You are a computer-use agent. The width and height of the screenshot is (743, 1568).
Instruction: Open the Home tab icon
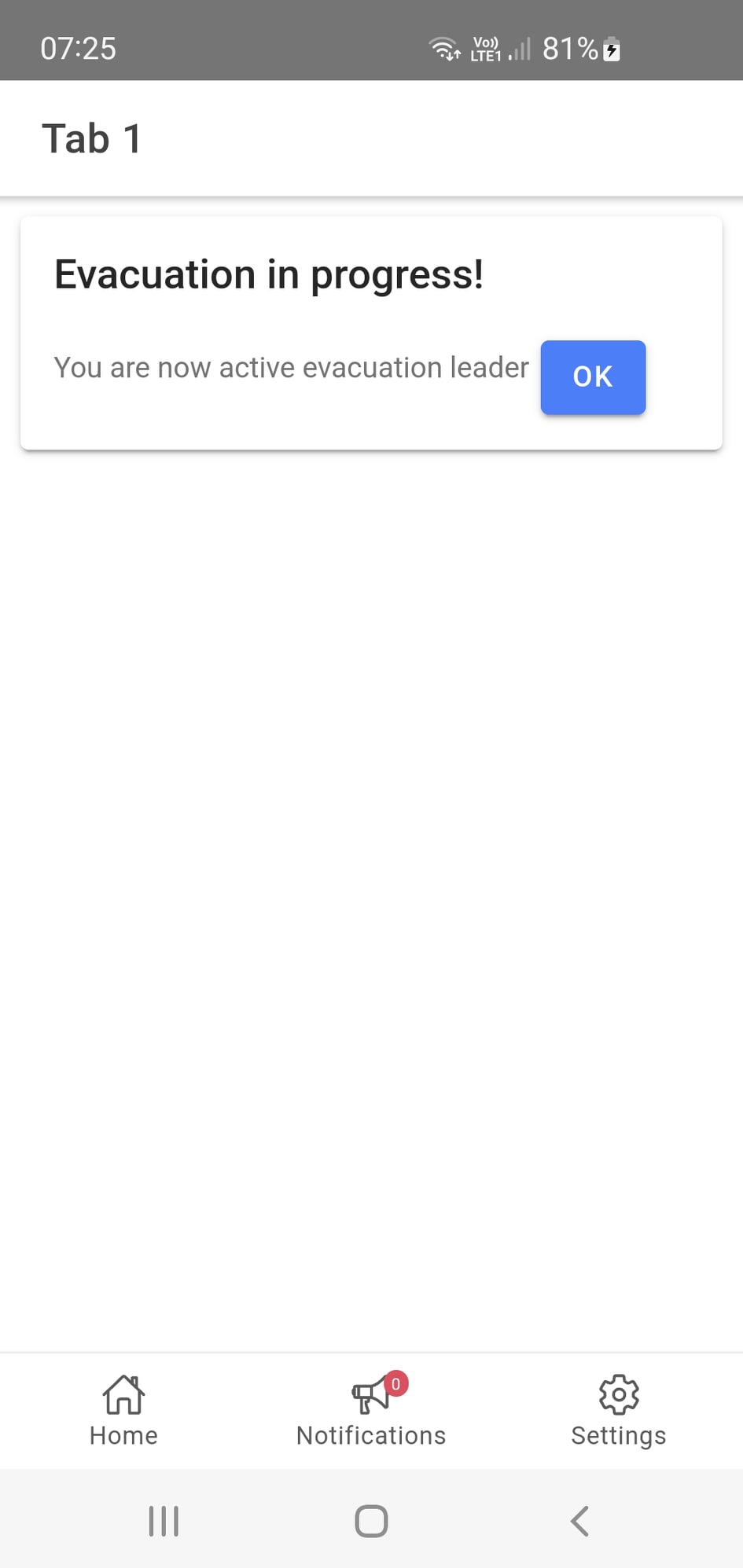click(x=123, y=1395)
